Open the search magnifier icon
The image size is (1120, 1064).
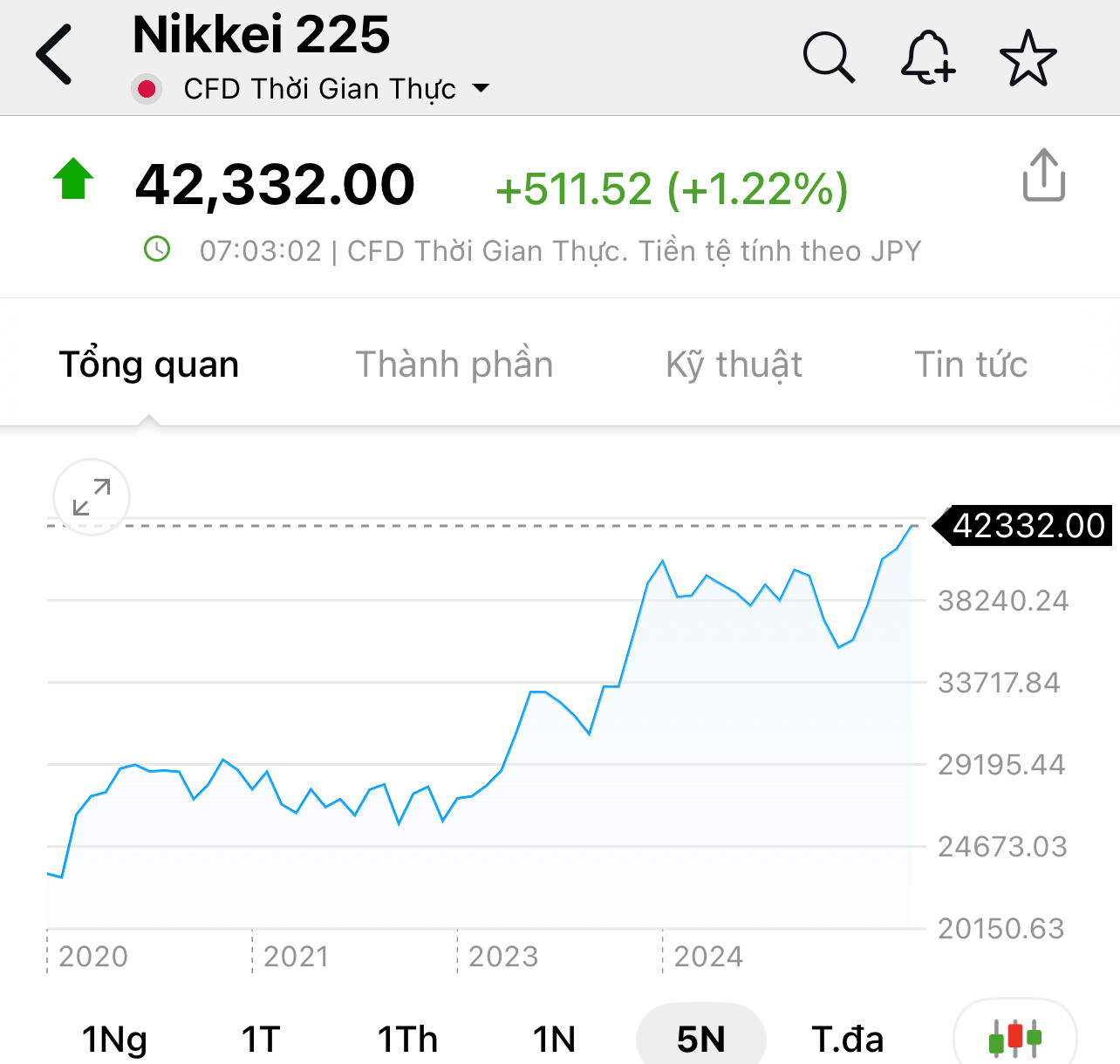pos(828,58)
